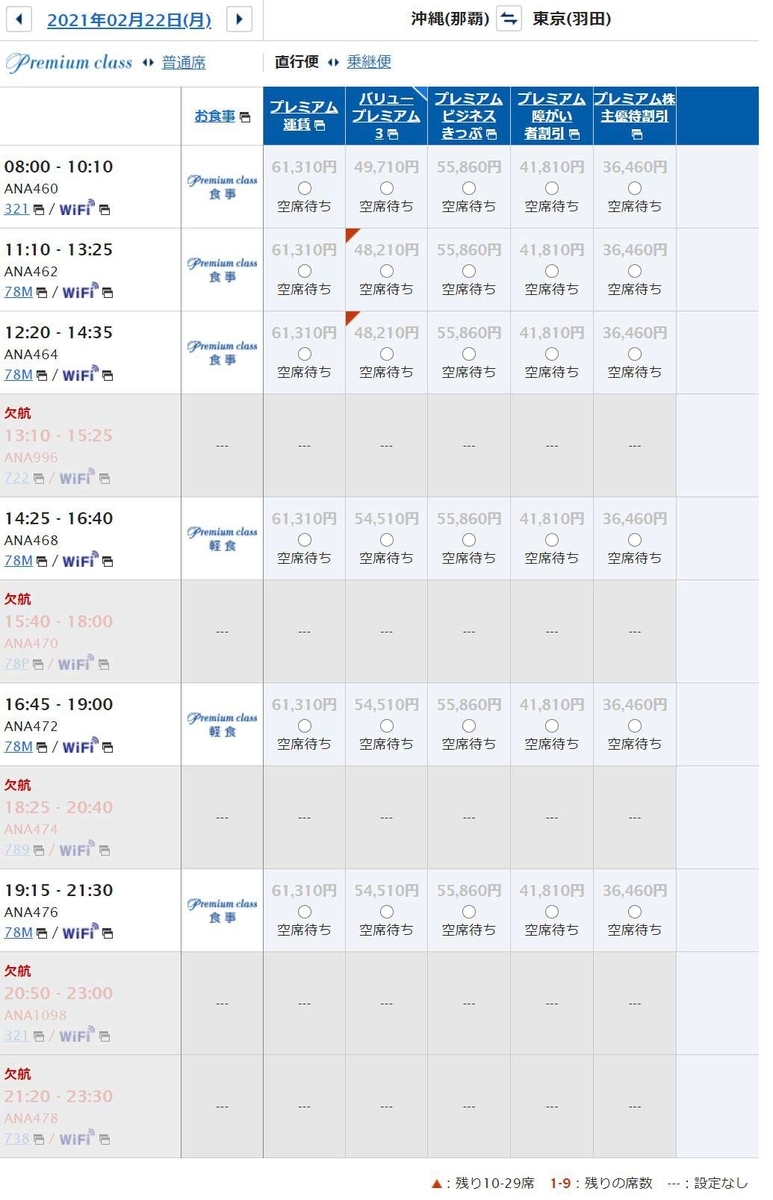Screen dimensions: 773x1200
Task: Select the 61,310円 fare for ANA460
Action: pos(304,188)
